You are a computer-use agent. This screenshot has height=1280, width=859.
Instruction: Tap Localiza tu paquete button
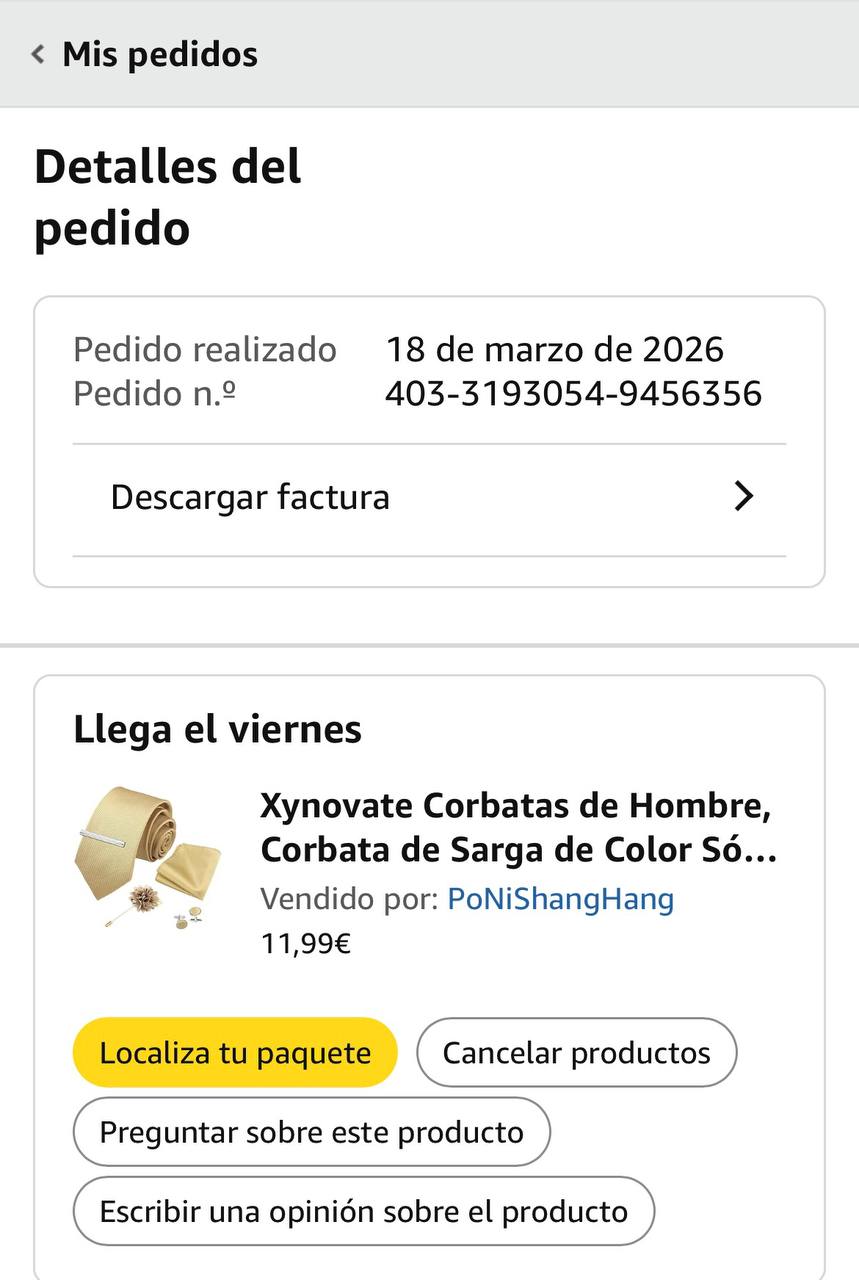pyautogui.click(x=235, y=1053)
